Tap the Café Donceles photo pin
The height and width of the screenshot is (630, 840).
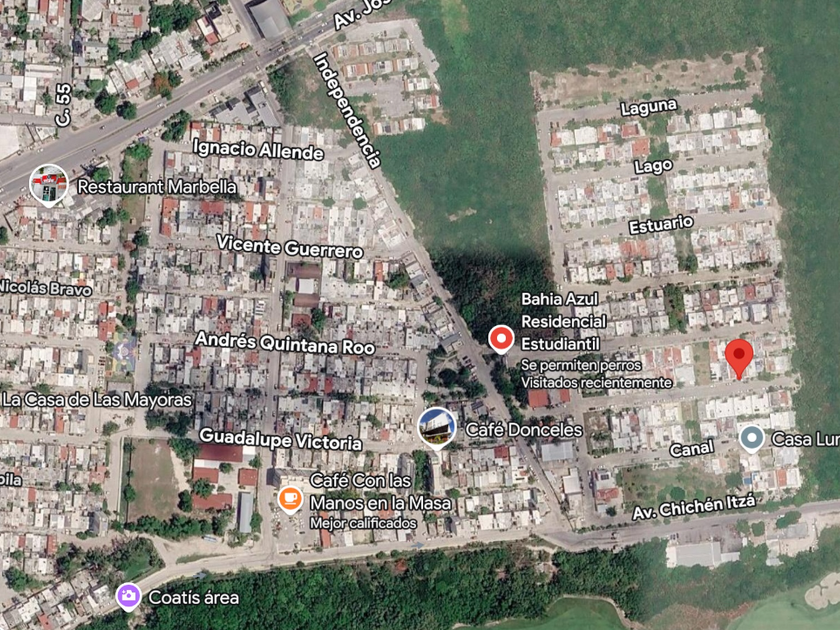pos(437,428)
